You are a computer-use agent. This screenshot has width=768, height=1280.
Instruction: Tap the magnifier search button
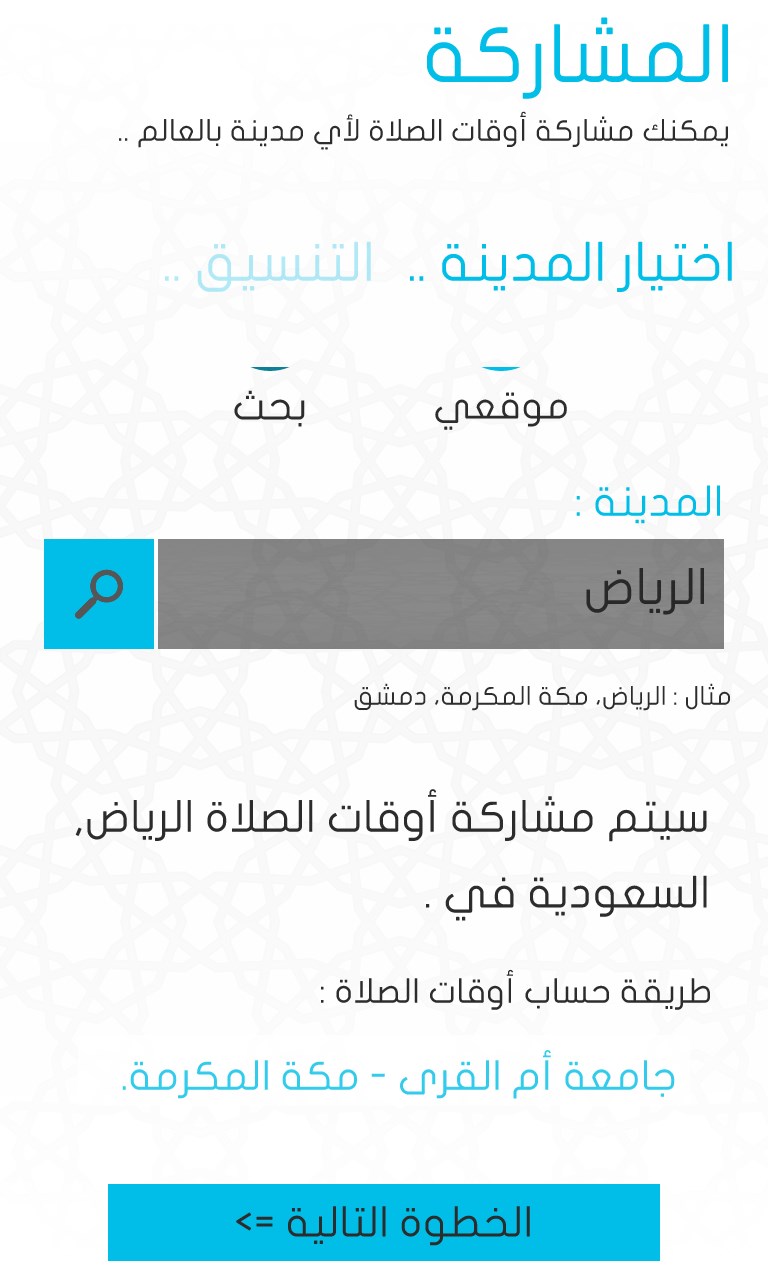pos(99,594)
